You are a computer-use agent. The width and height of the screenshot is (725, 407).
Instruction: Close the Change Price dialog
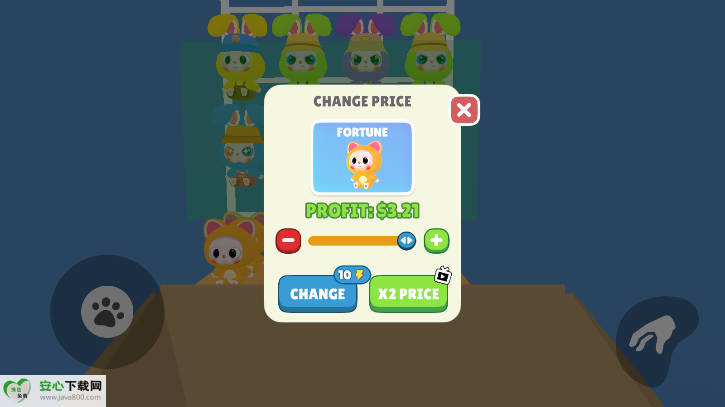464,110
